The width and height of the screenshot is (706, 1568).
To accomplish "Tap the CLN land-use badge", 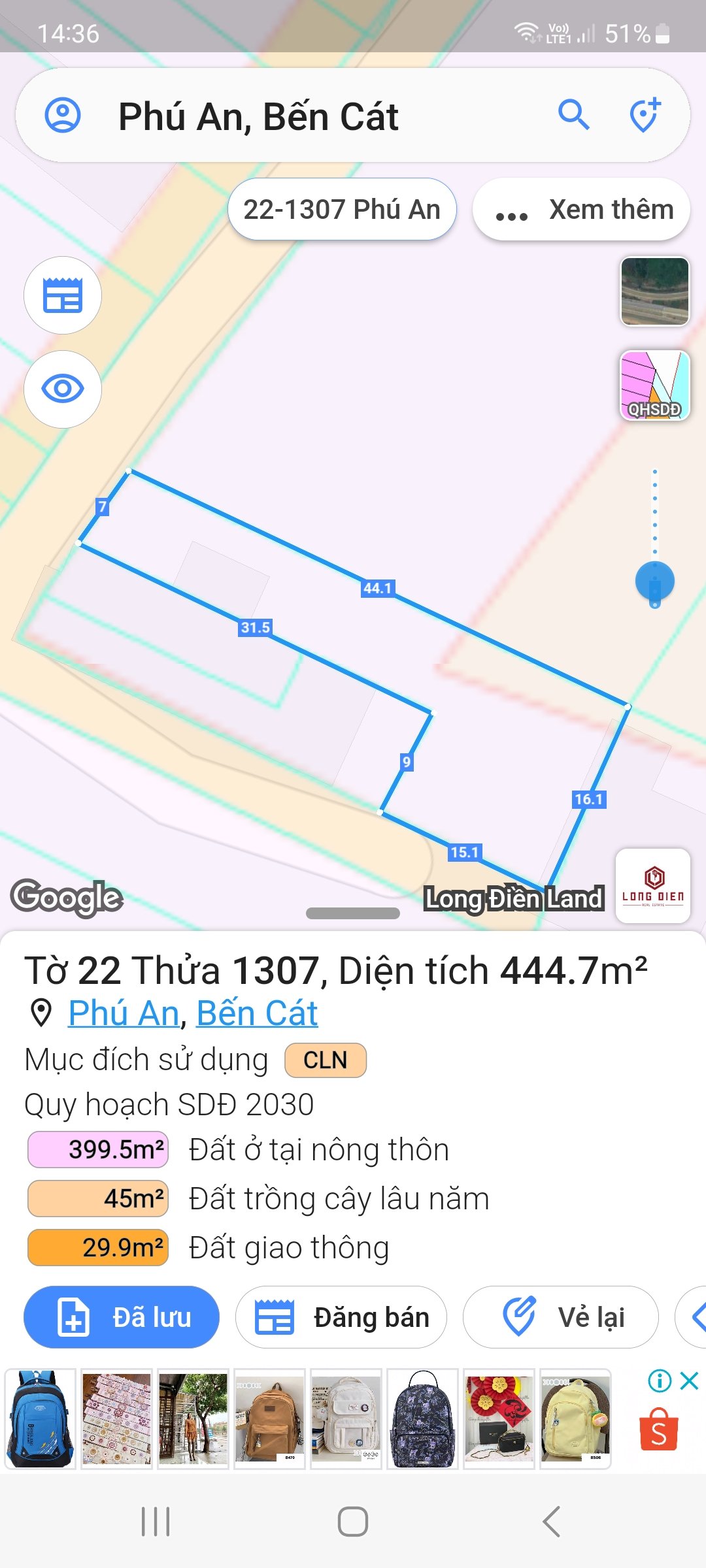I will pos(325,1059).
